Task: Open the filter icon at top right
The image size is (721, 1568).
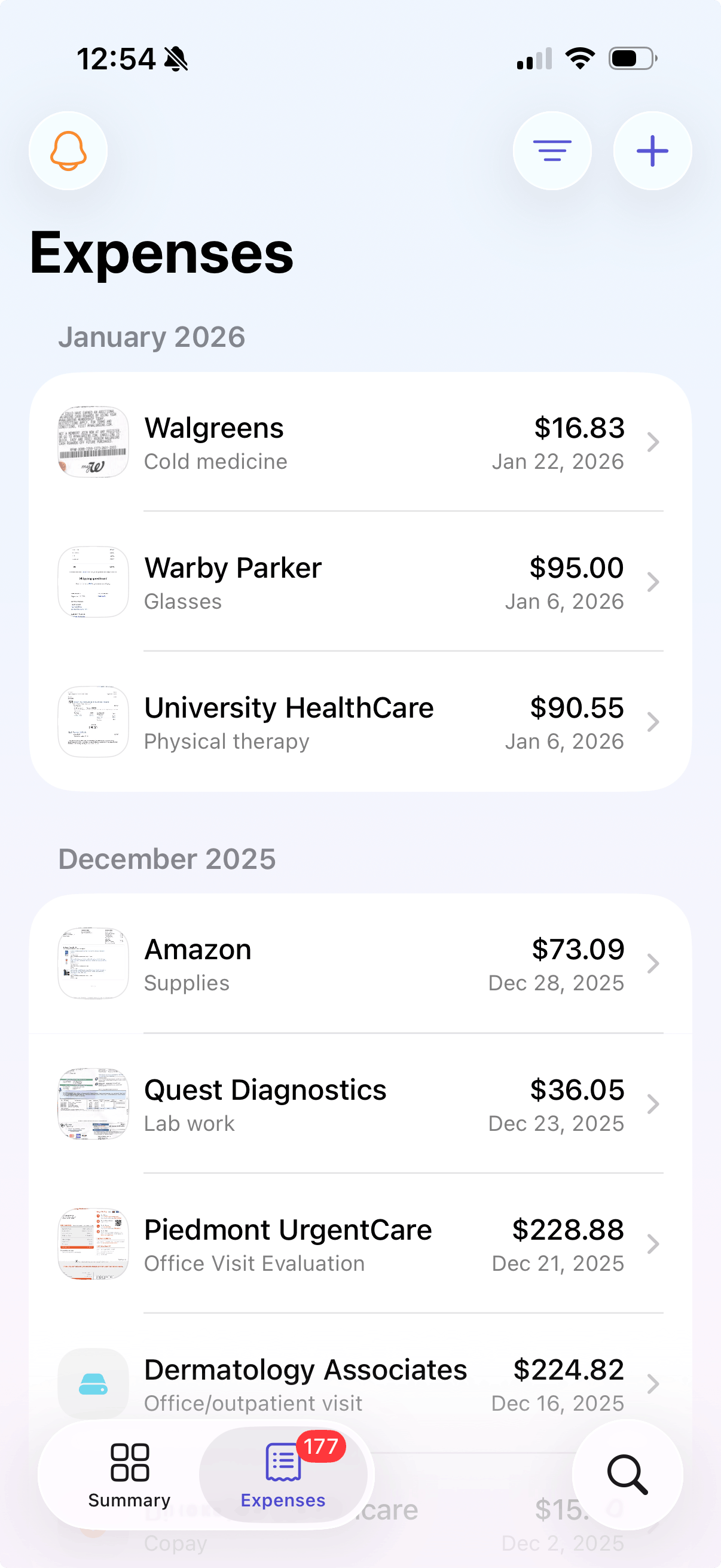Action: [x=552, y=150]
